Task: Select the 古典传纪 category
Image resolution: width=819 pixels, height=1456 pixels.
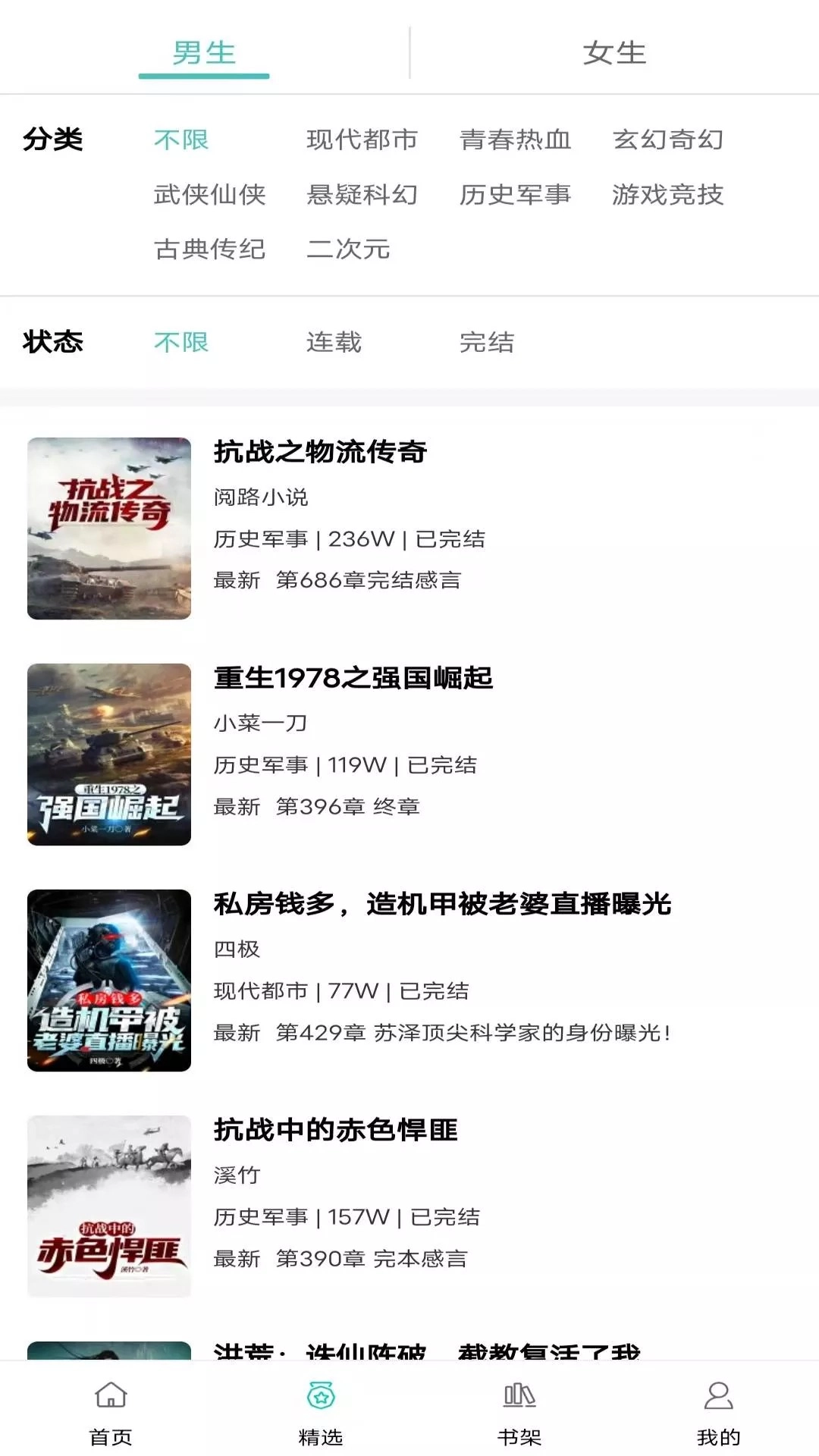Action: pyautogui.click(x=209, y=250)
